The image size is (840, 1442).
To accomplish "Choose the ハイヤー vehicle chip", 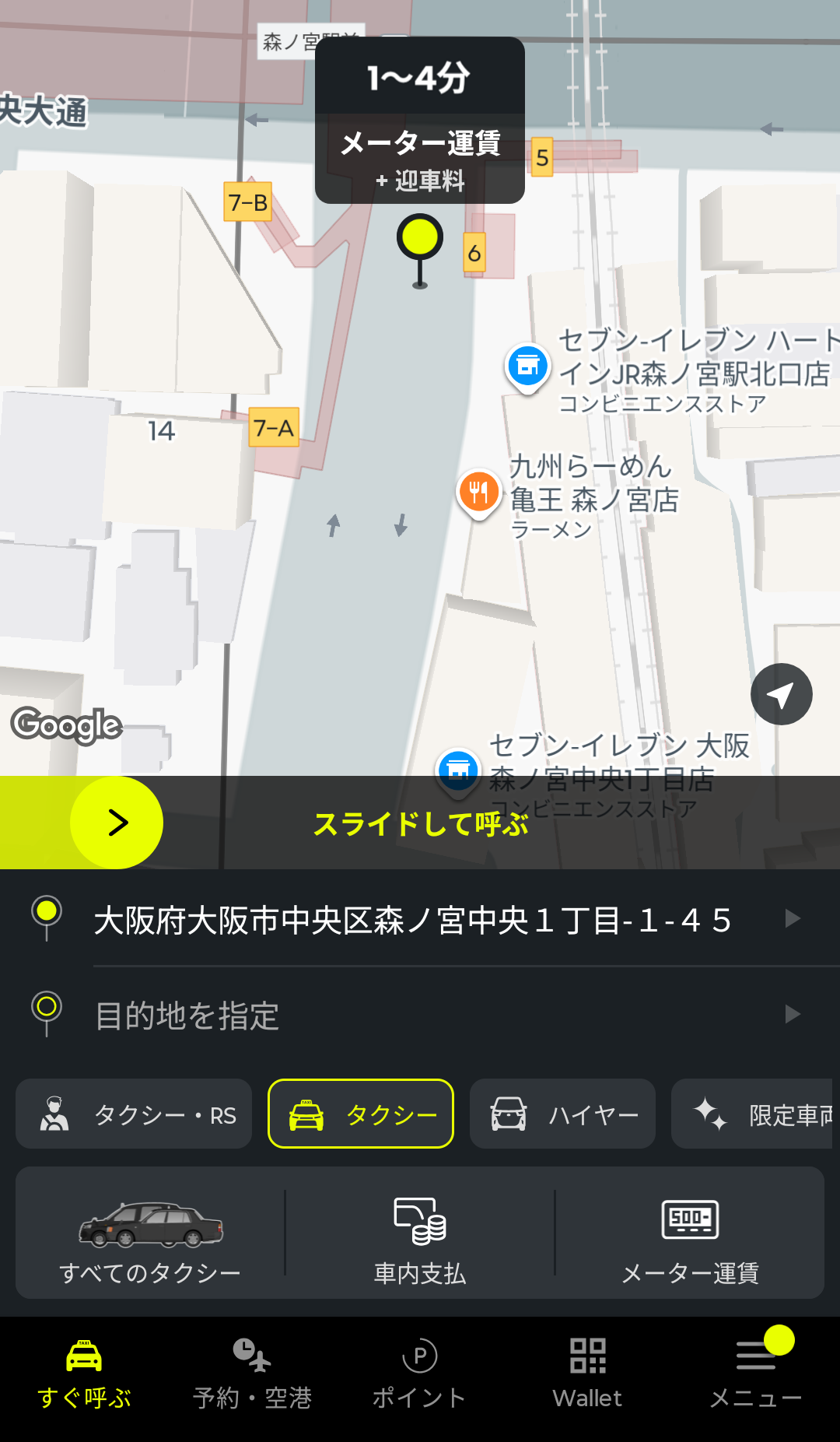I will click(562, 1114).
